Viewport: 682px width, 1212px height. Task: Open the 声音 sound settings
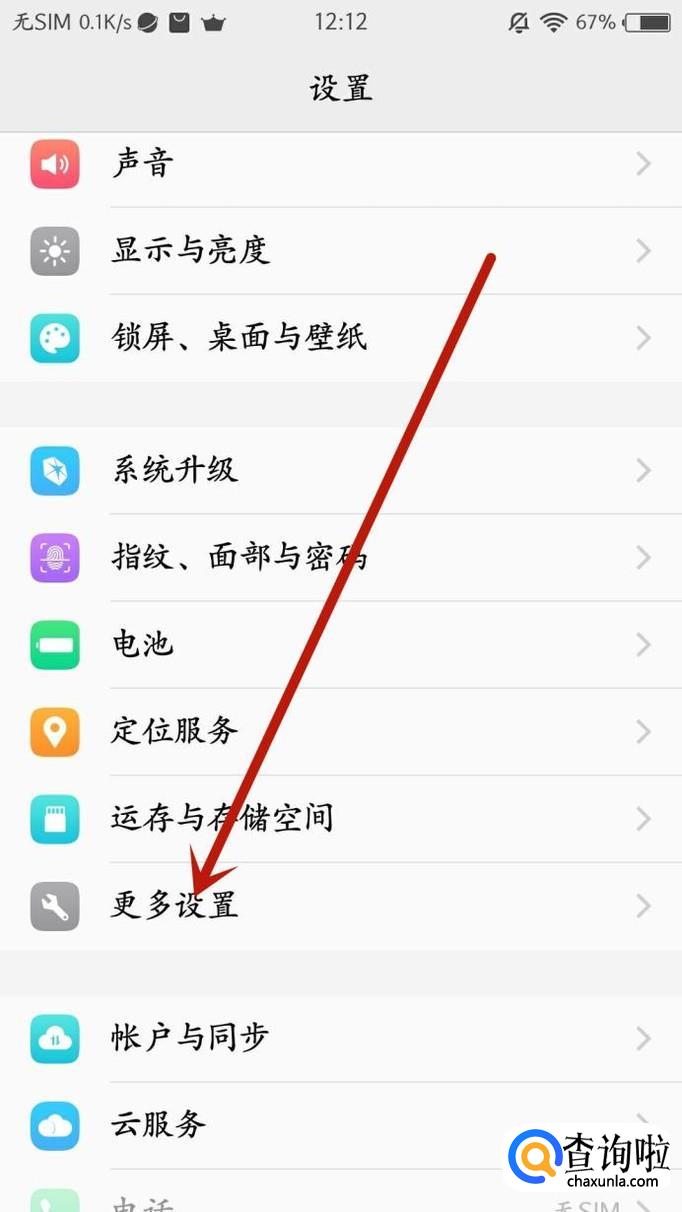[341, 164]
